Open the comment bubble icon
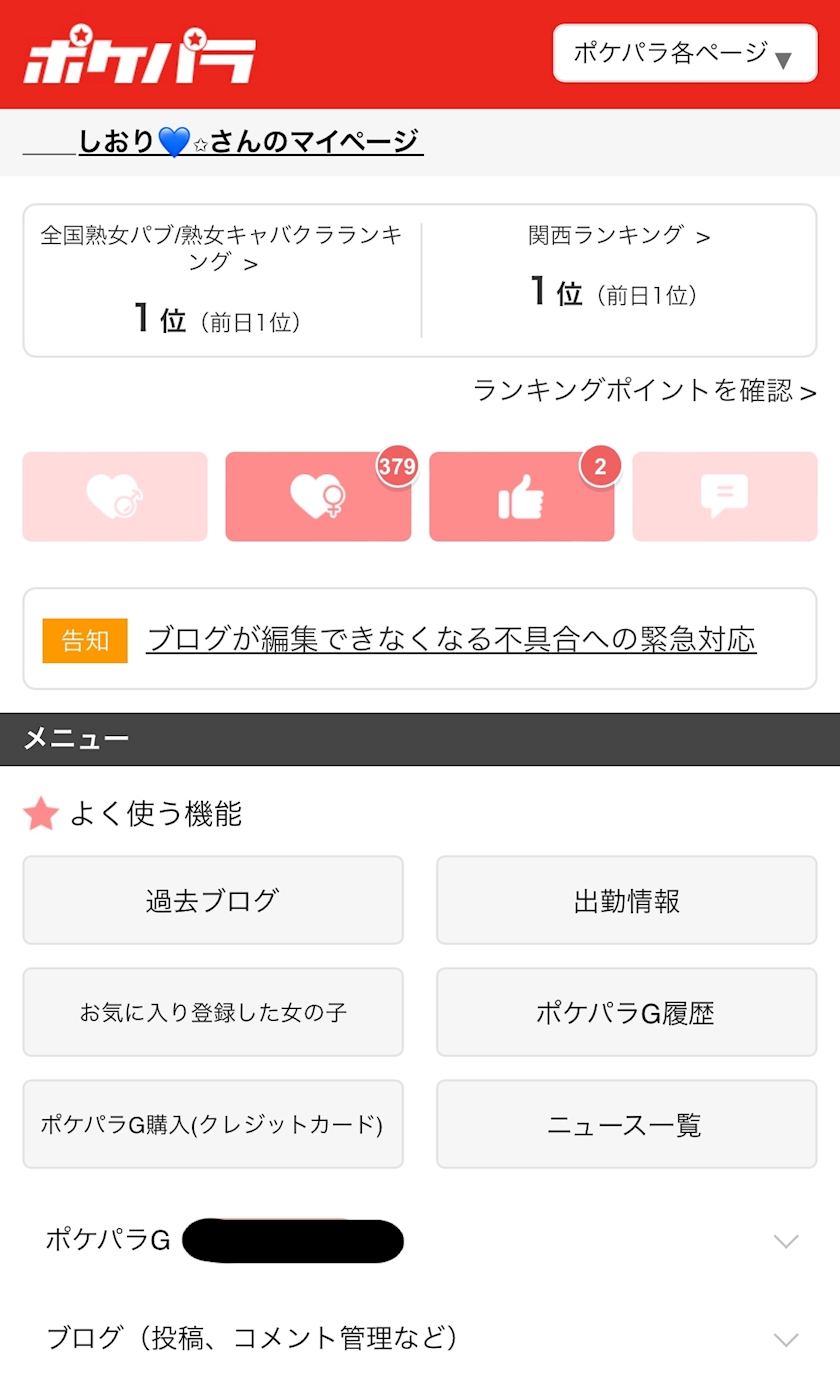Image resolution: width=840 pixels, height=1390 pixels. [x=725, y=497]
